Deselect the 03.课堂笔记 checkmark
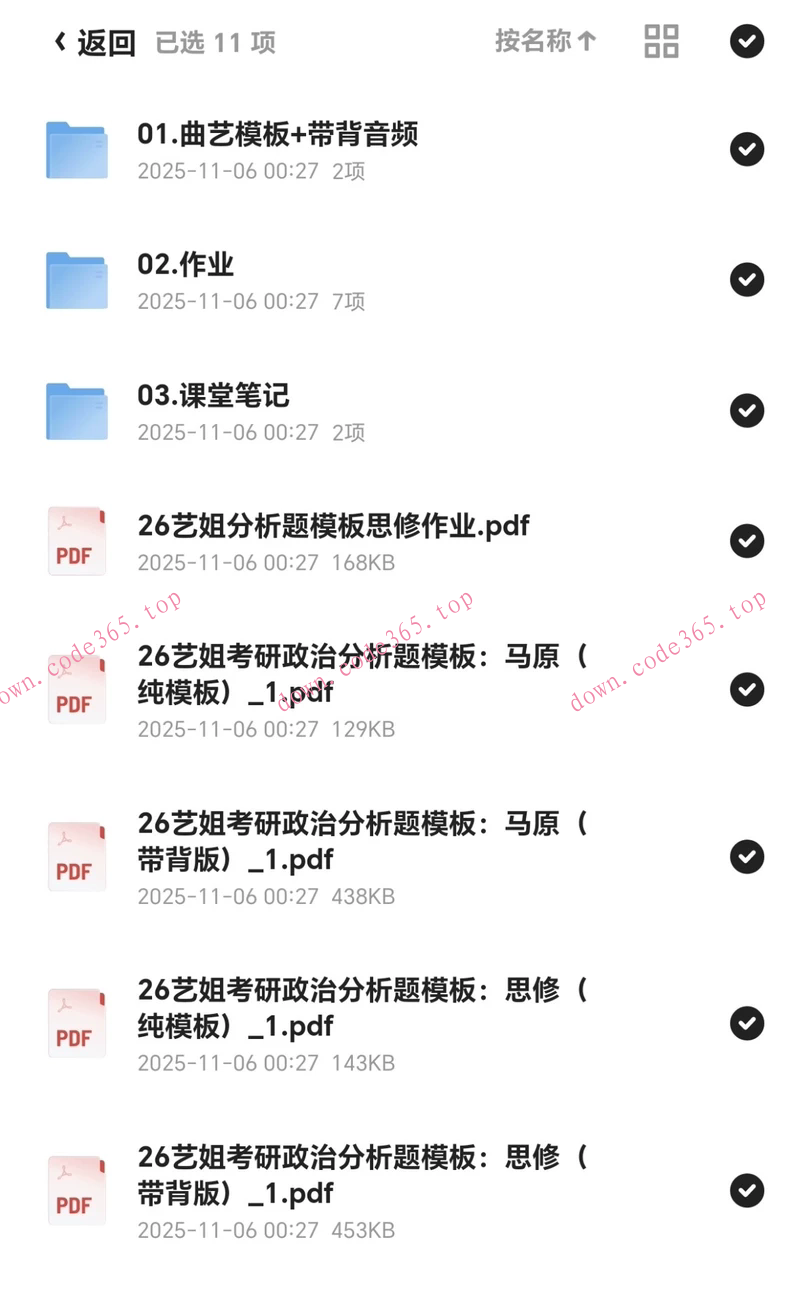The height and width of the screenshot is (1303, 790). tap(747, 410)
